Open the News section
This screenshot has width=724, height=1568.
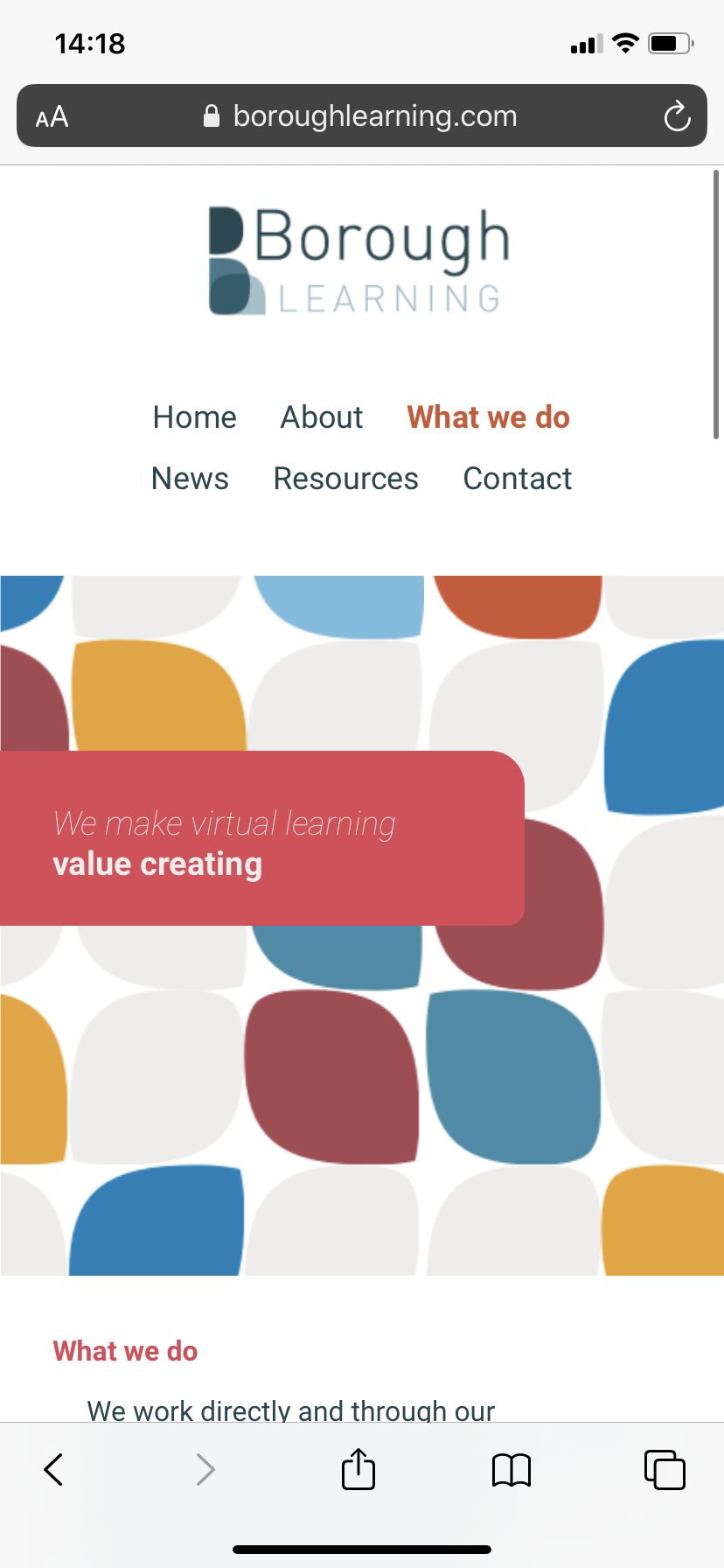click(x=190, y=479)
